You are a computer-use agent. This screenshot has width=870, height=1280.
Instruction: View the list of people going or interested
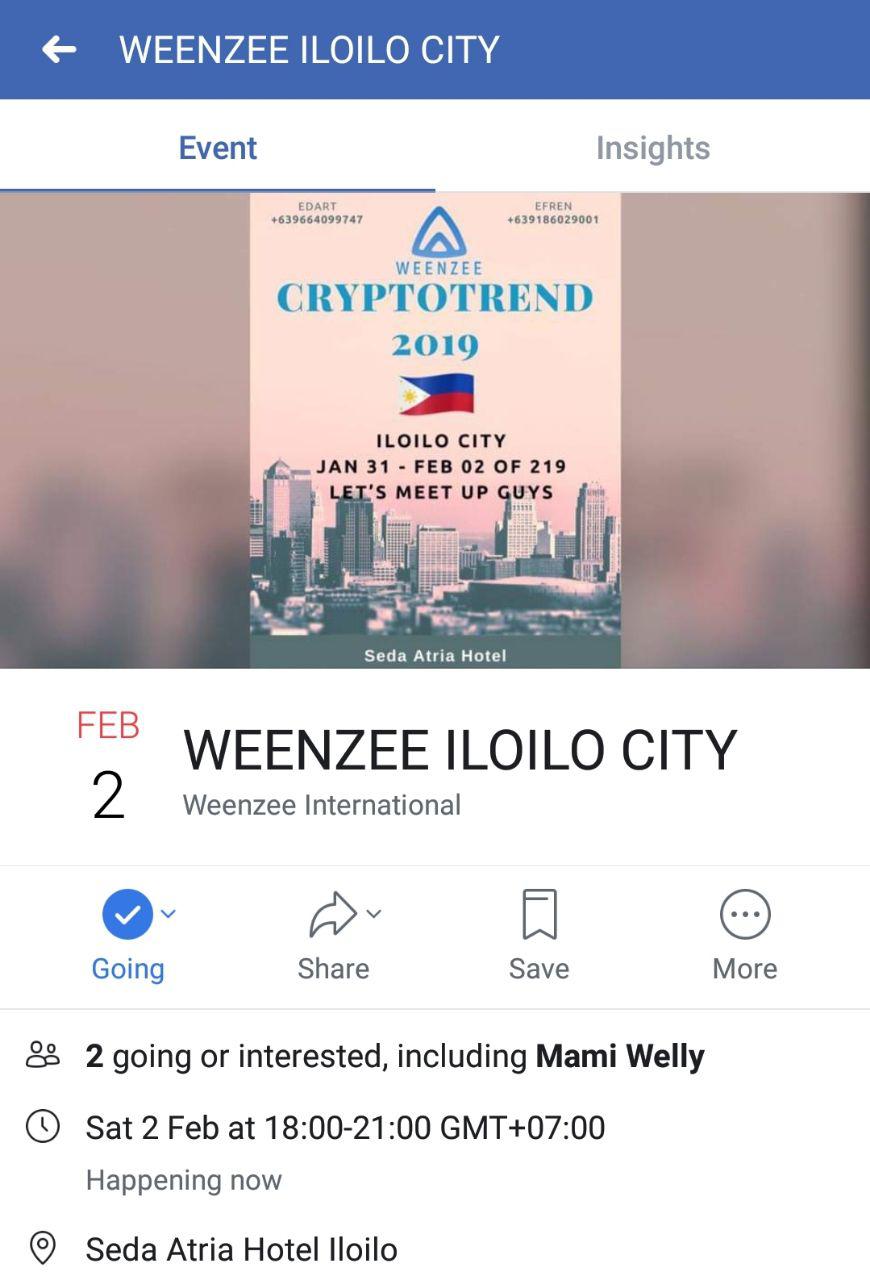(x=394, y=1056)
